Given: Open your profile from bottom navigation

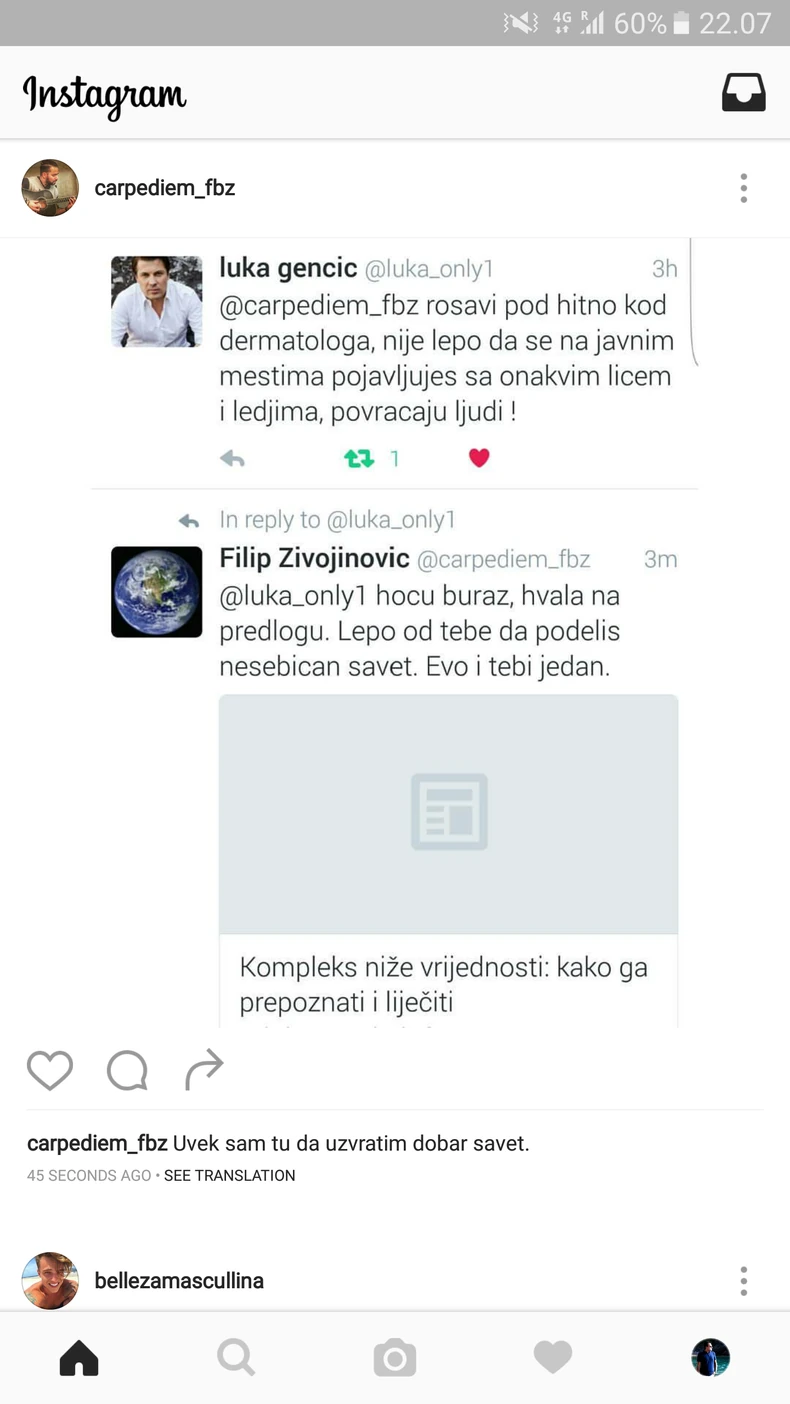Looking at the screenshot, I should pyautogui.click(x=710, y=1357).
